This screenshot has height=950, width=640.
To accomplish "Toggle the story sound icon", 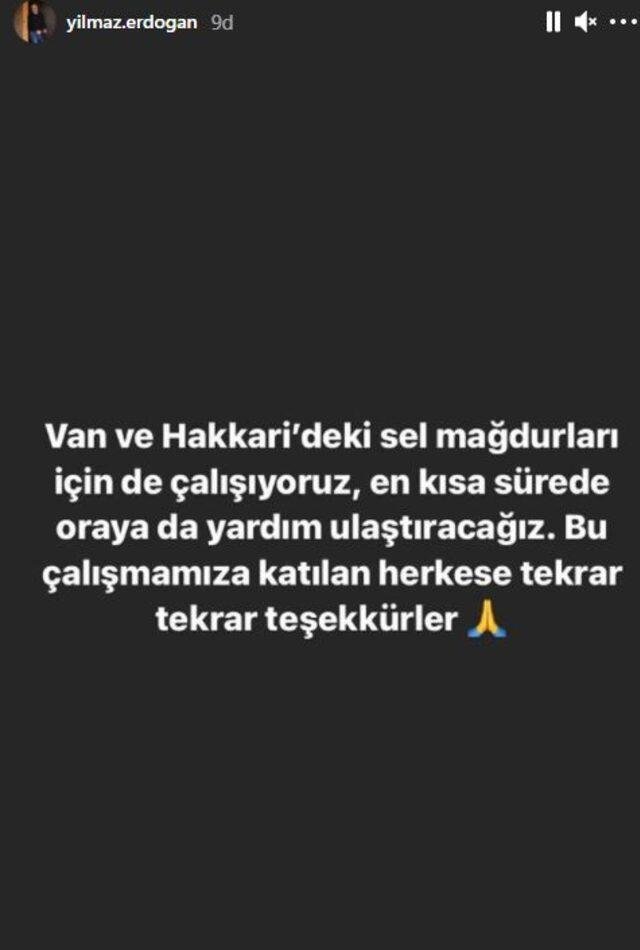I will coord(586,21).
